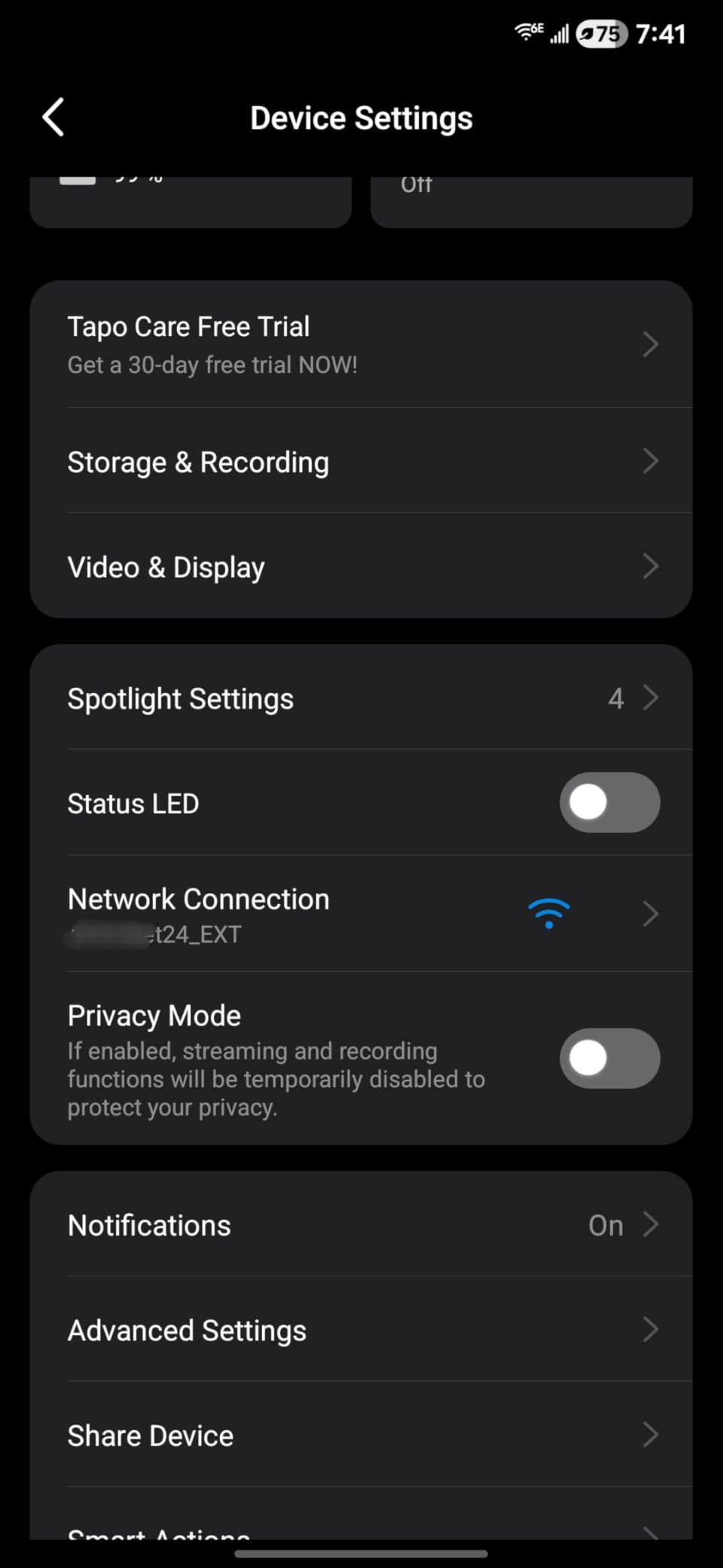Open Advanced Settings
This screenshot has height=1568, width=723.
click(361, 1329)
